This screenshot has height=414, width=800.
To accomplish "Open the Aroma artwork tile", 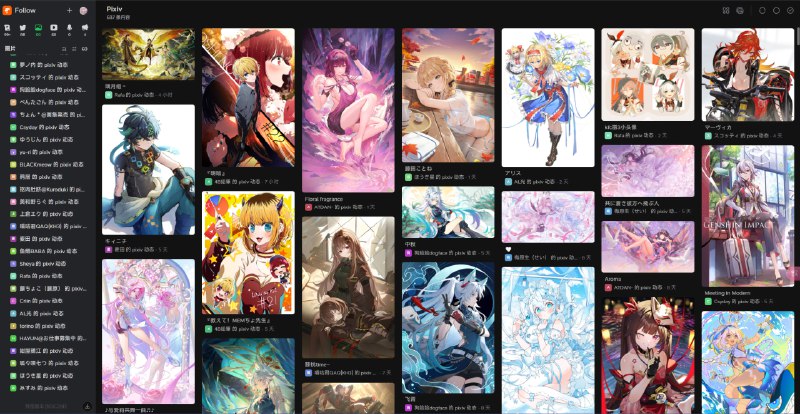I will click(648, 247).
